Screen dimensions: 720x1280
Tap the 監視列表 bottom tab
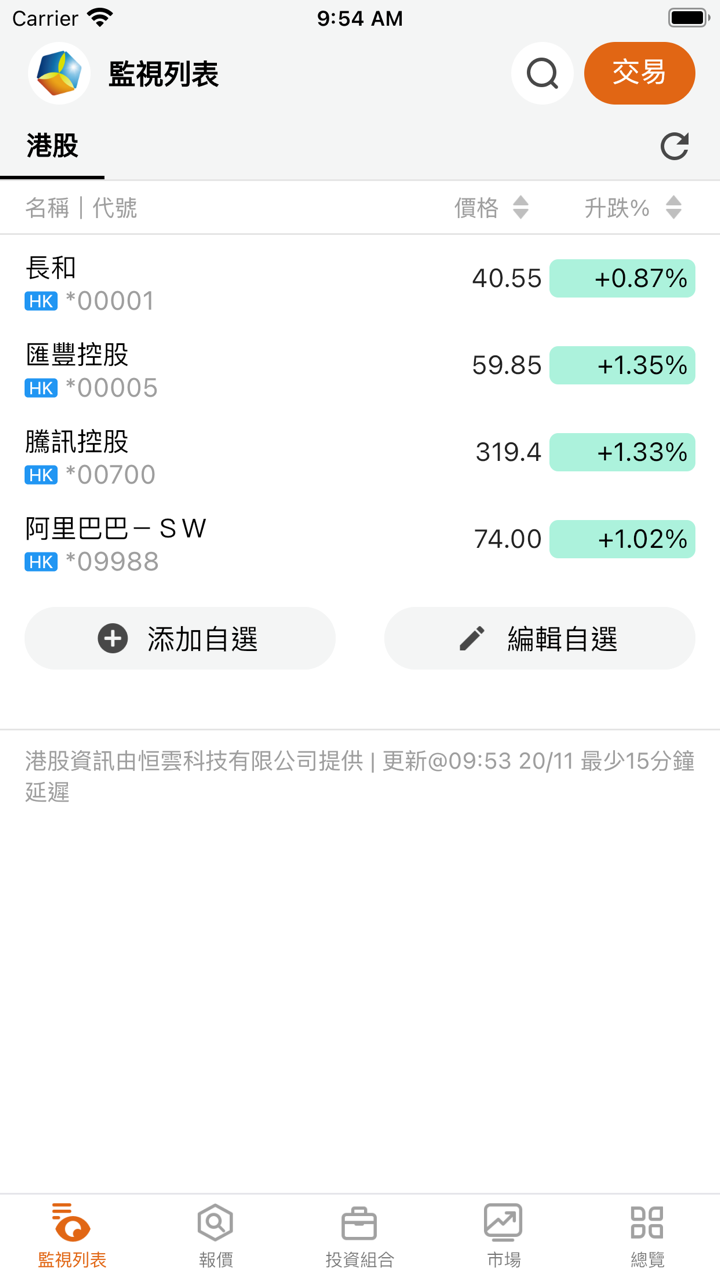tap(72, 1236)
